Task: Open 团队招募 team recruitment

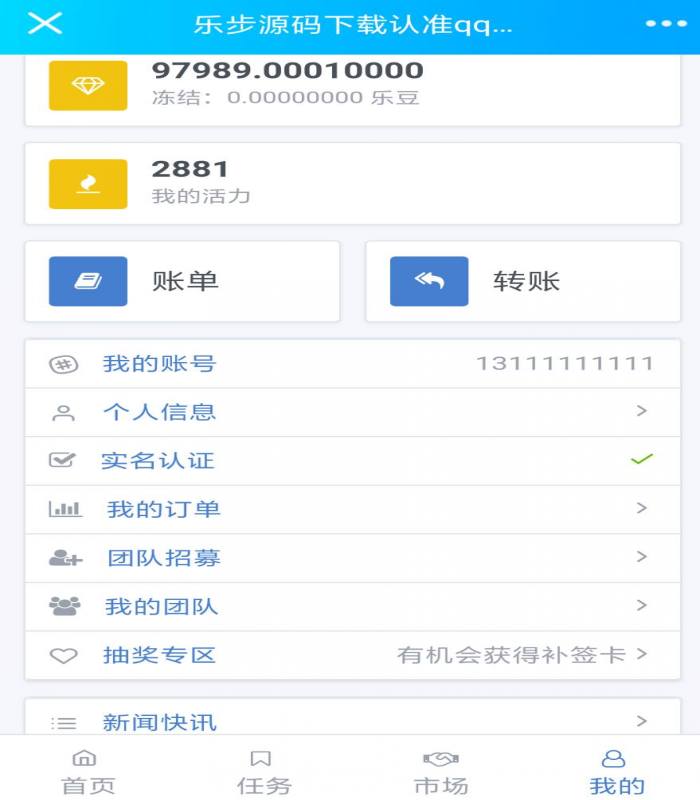Action: (350, 558)
